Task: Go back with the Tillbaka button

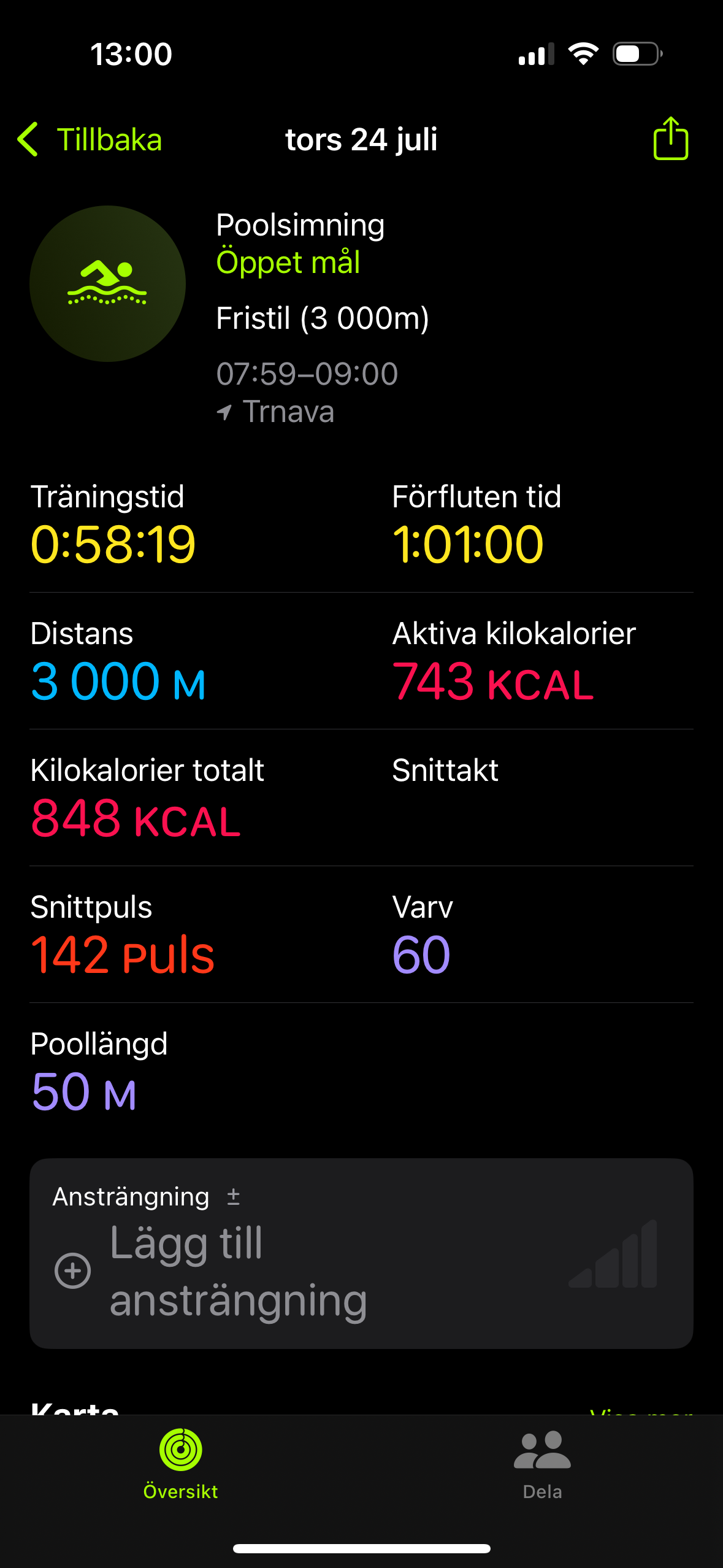Action: coord(90,139)
